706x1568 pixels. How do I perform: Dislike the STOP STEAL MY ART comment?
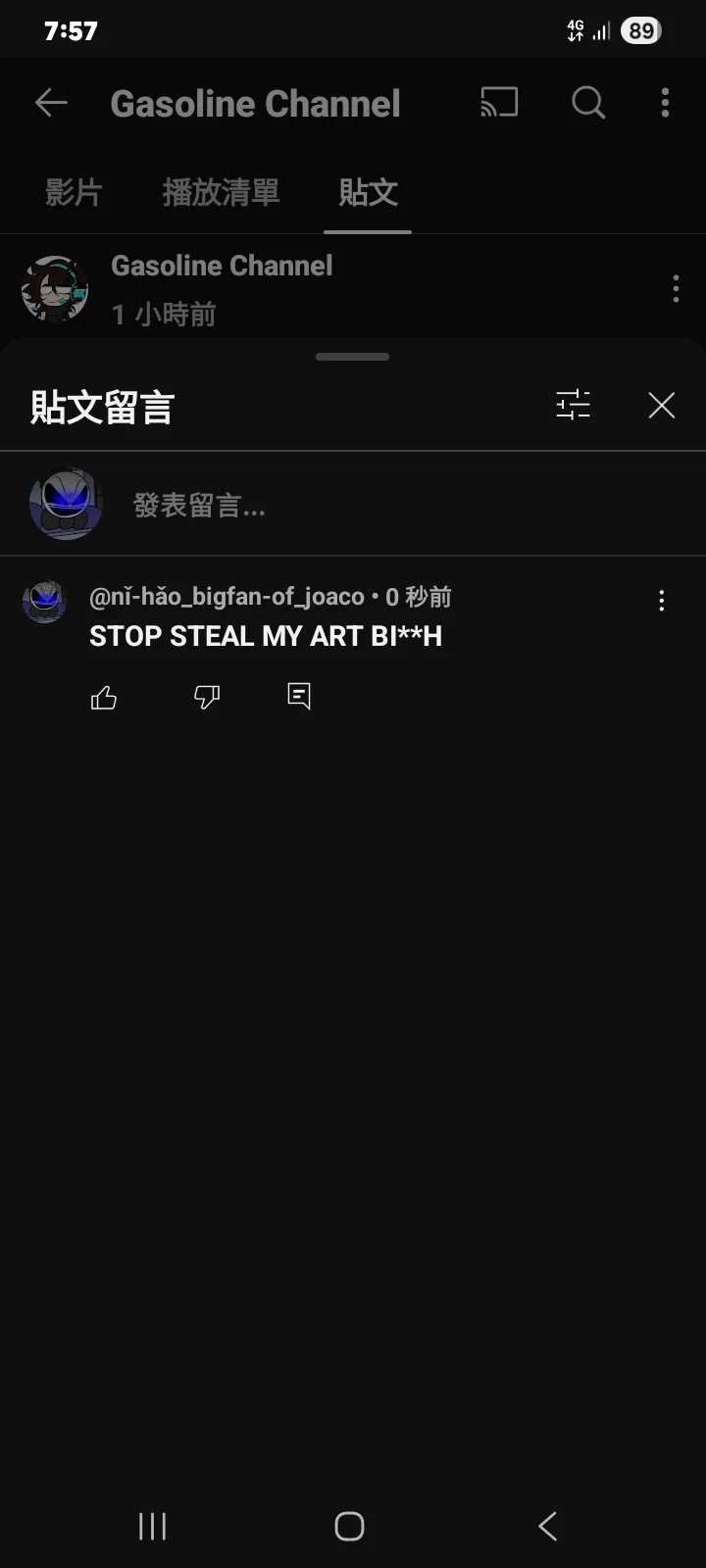(206, 697)
